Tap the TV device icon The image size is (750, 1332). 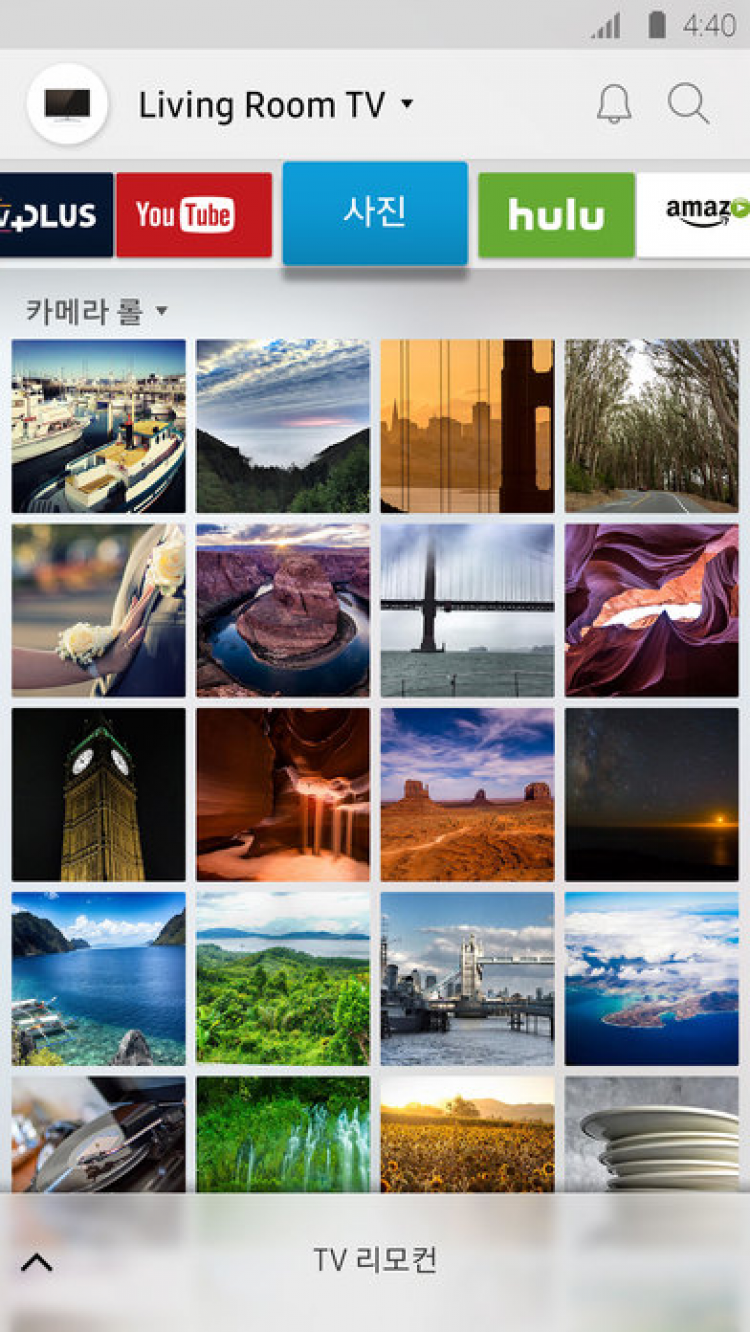pos(67,104)
